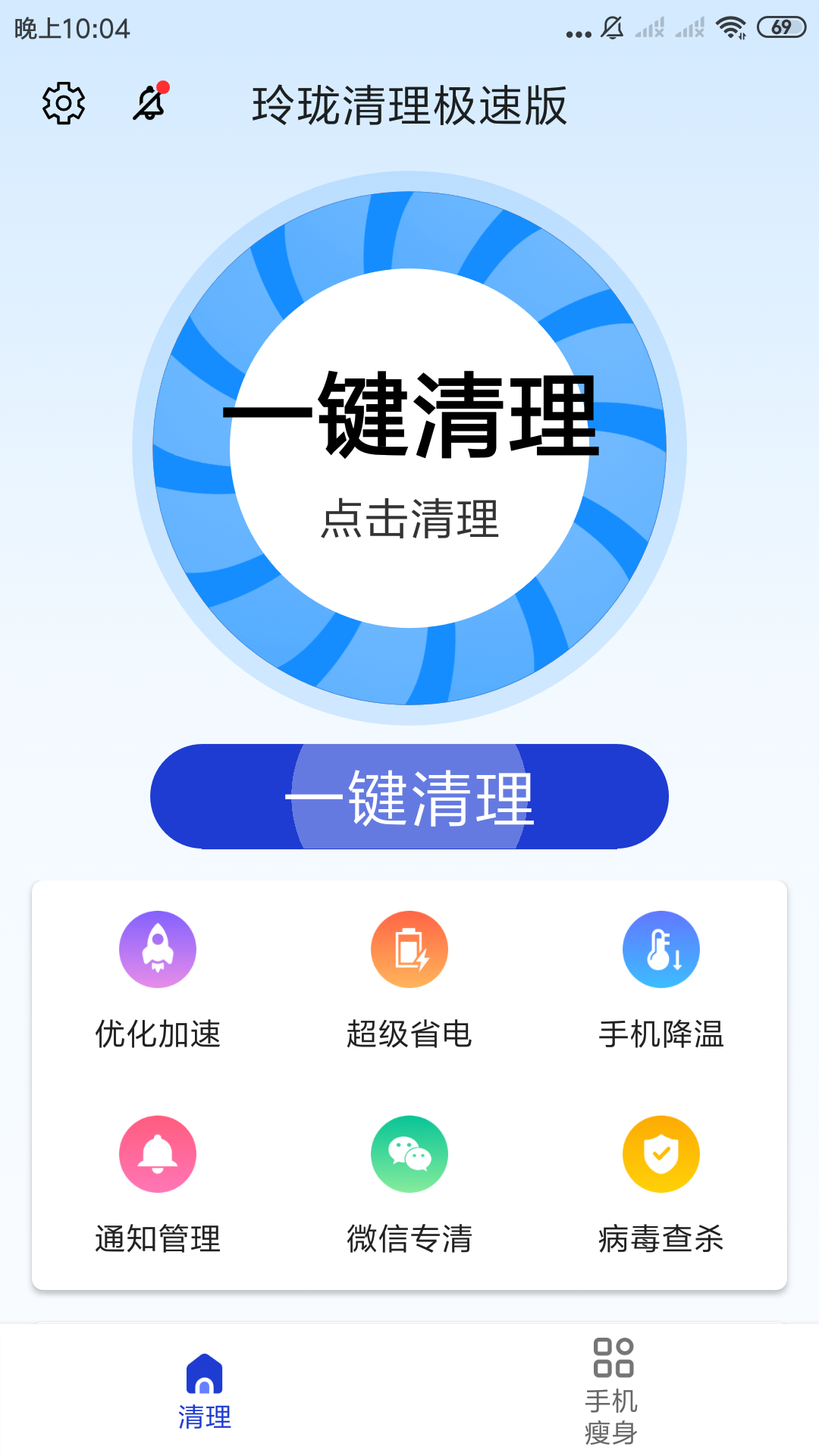This screenshot has height=1456, width=819.
Task: Open the settings gear icon
Action: tap(64, 103)
